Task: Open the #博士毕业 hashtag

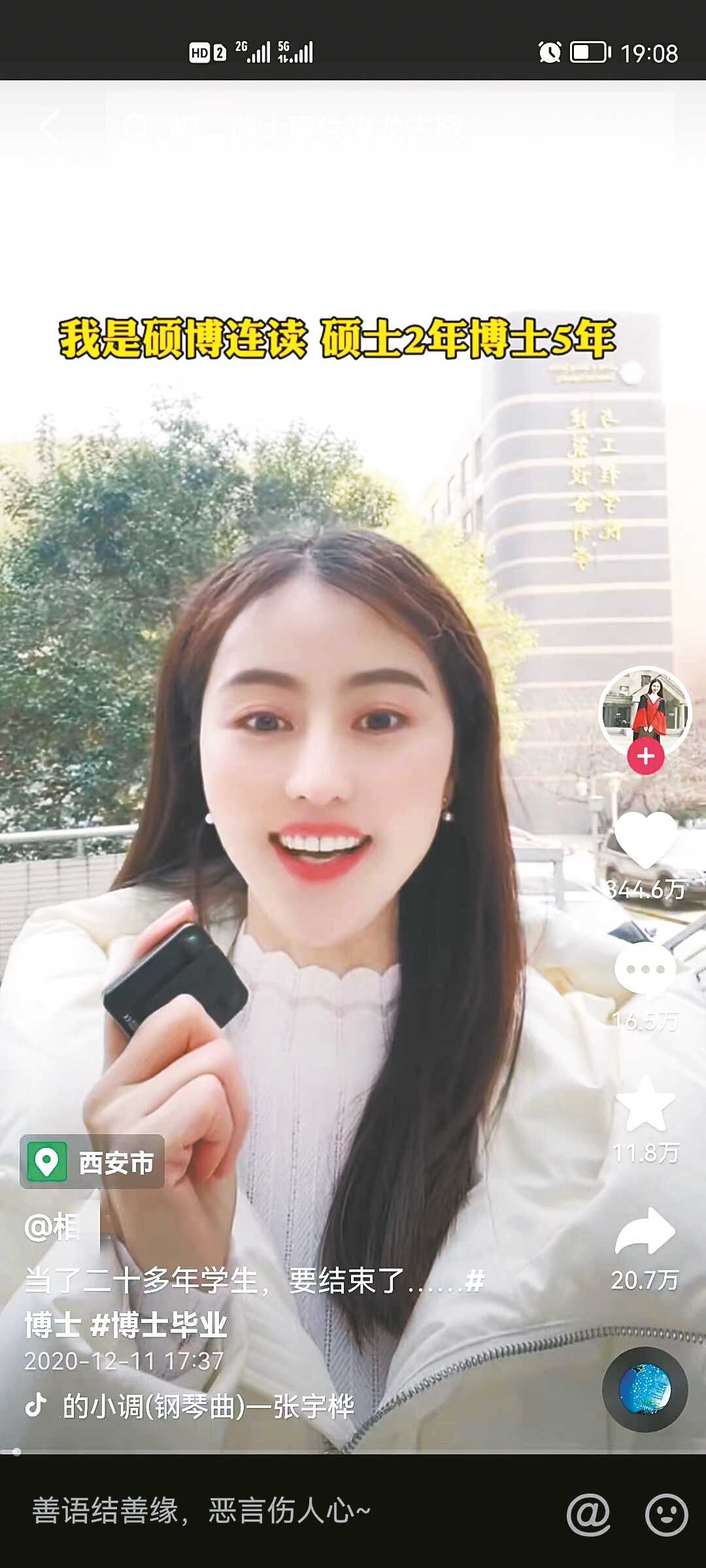Action: coord(160,1325)
